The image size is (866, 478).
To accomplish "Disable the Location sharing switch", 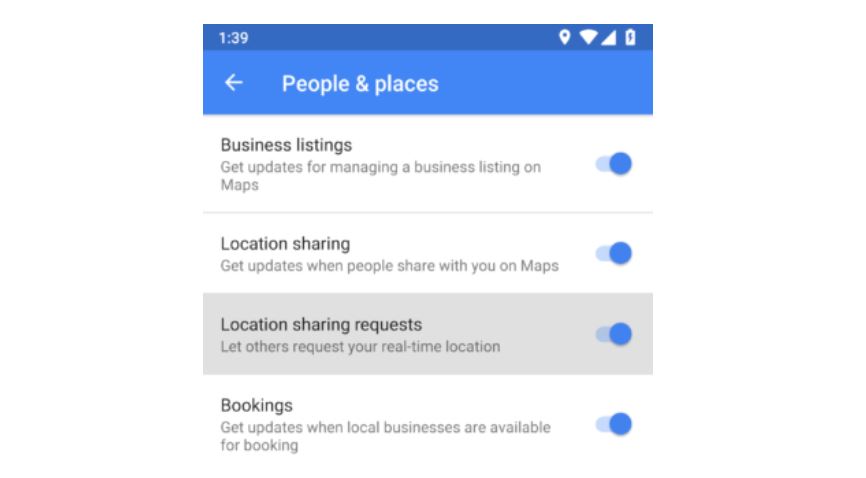I will tap(614, 253).
